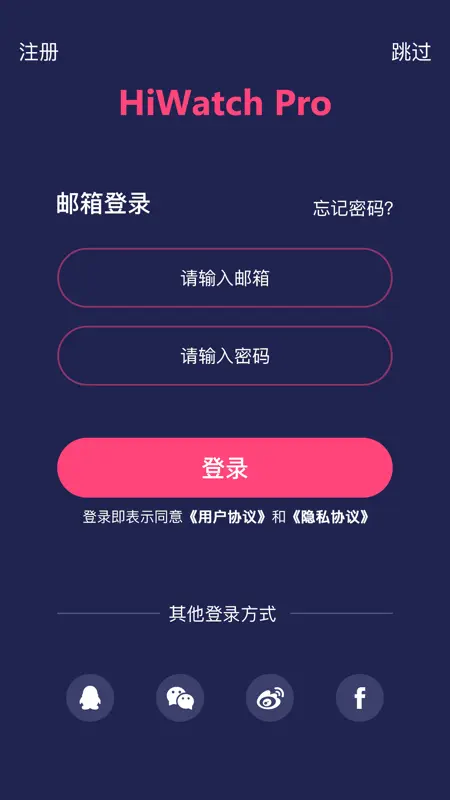Open the 《用户协议》 user agreement
Viewport: 450px width, 800px height.
click(227, 517)
